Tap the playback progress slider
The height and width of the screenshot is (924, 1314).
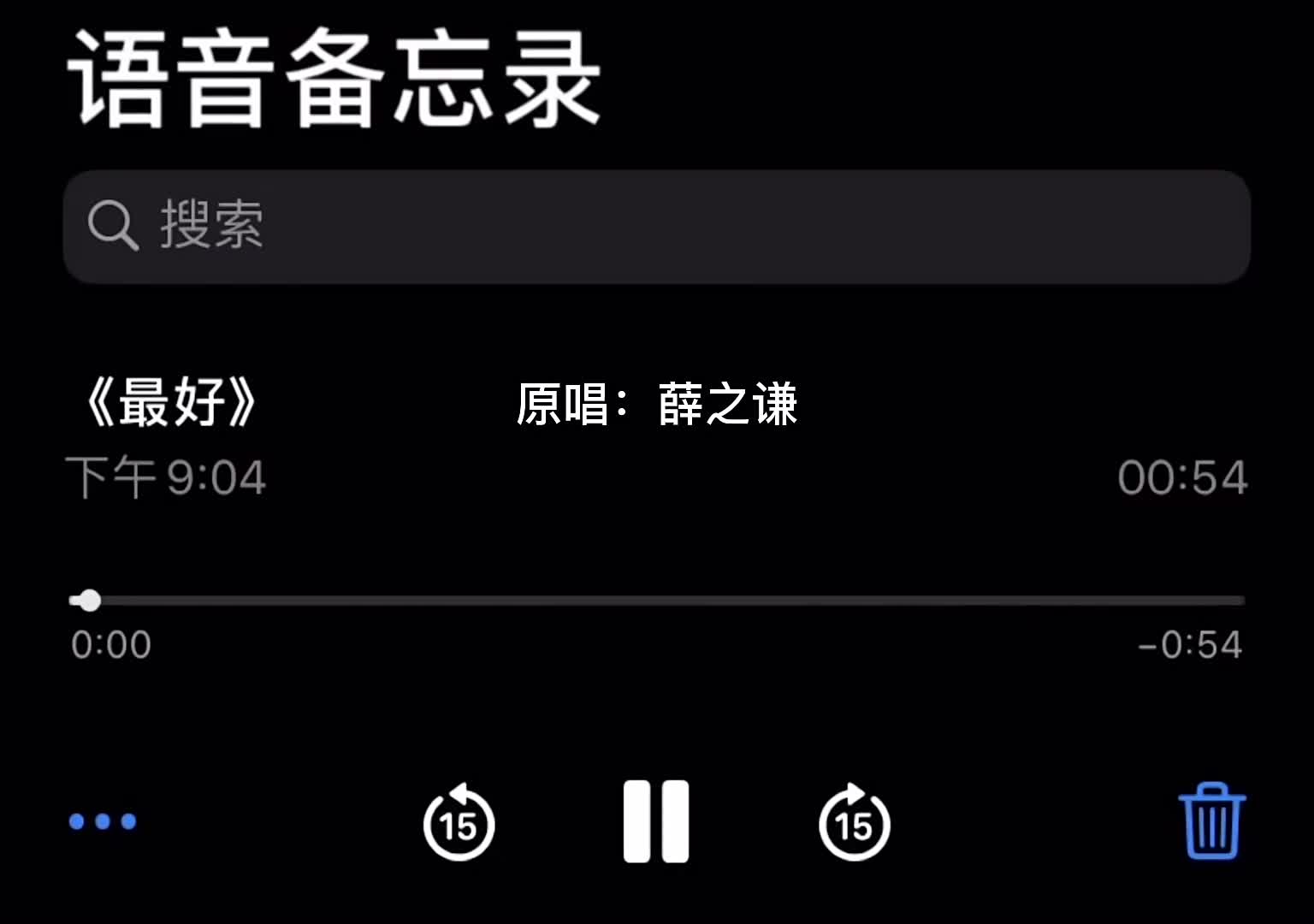pyautogui.click(x=656, y=601)
